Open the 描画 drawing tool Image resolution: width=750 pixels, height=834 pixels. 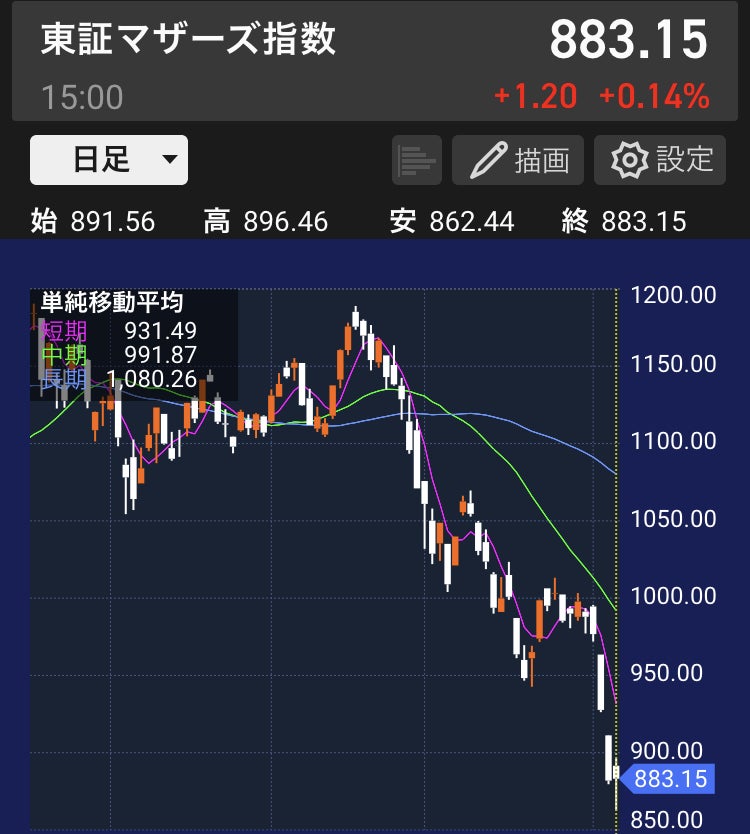[x=518, y=160]
